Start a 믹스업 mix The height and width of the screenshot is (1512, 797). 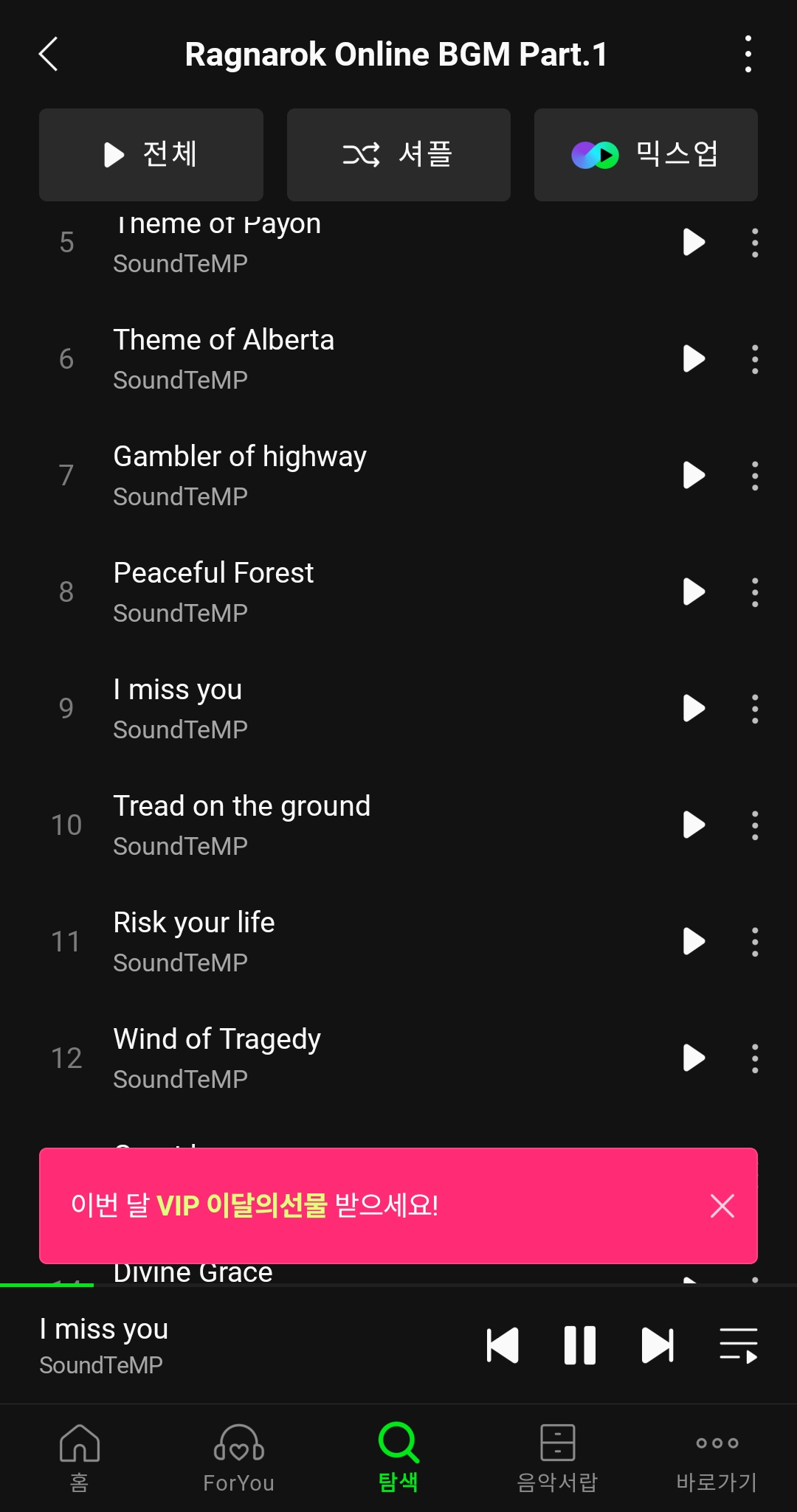(646, 155)
